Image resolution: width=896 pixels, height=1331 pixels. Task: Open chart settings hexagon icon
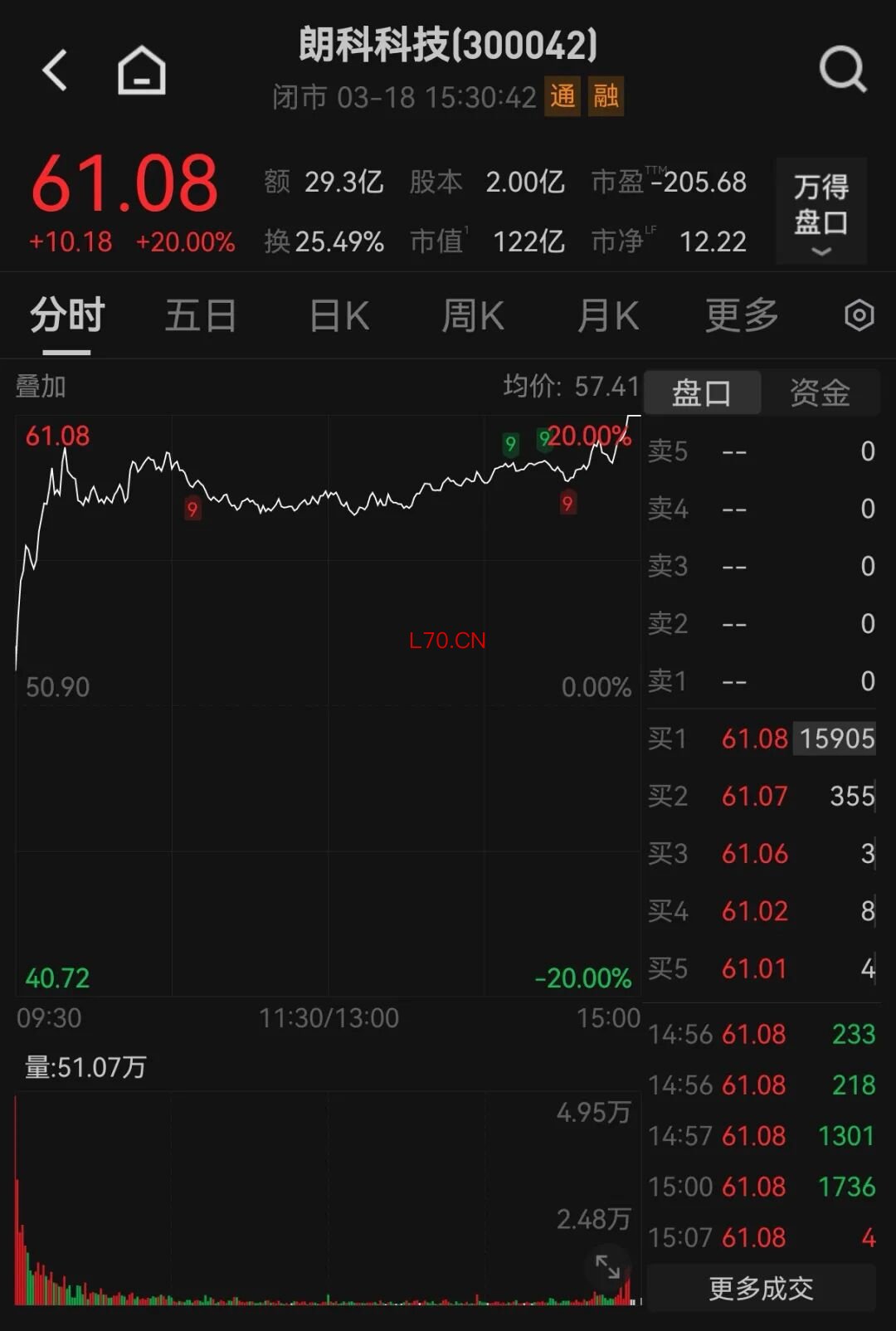859,316
